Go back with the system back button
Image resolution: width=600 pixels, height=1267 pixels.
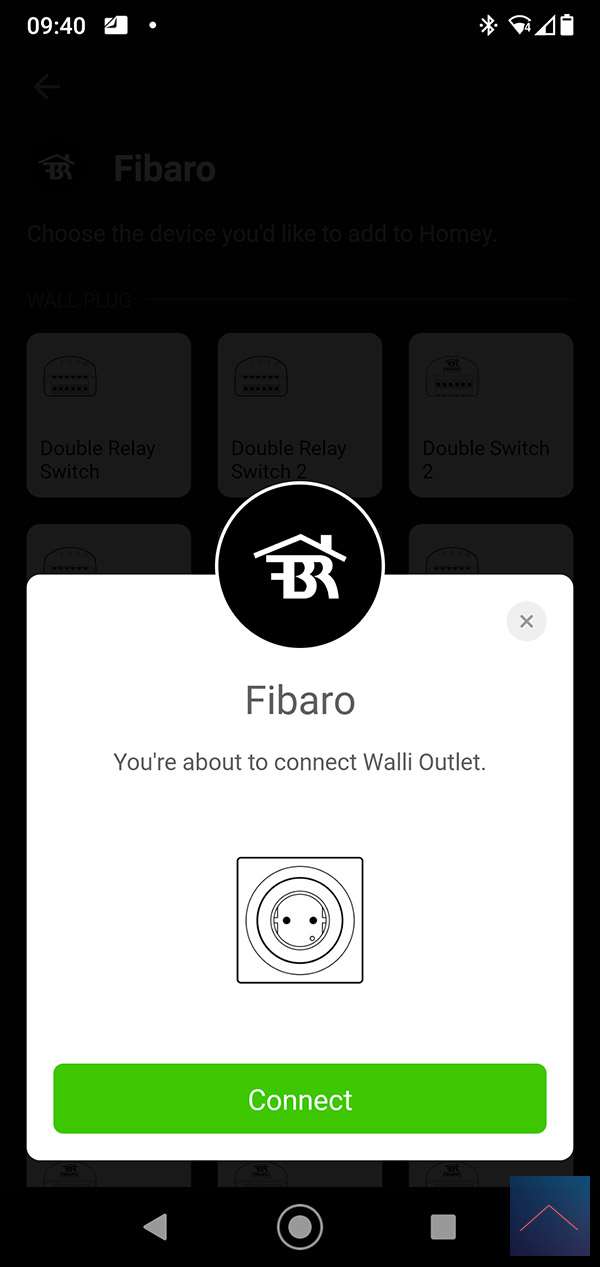[155, 1226]
